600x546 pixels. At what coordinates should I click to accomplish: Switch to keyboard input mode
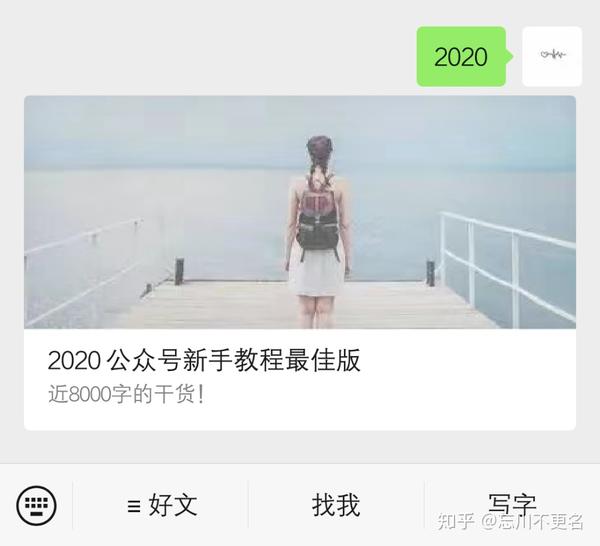coord(37,505)
